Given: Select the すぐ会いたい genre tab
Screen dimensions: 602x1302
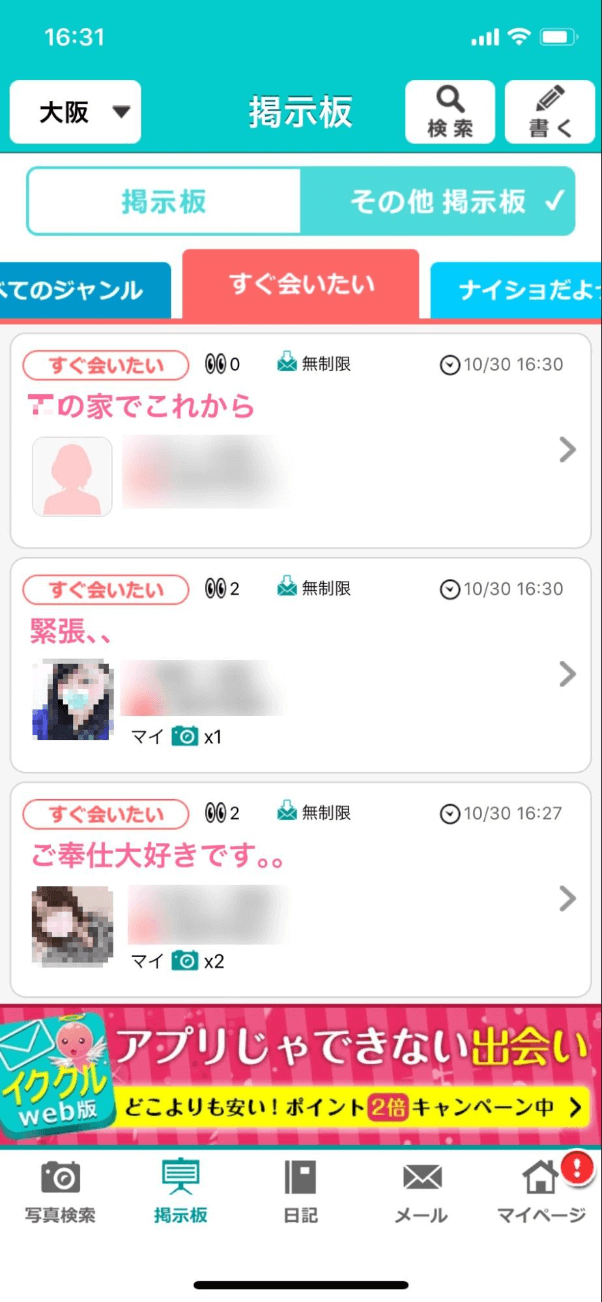Looking at the screenshot, I should 300,285.
